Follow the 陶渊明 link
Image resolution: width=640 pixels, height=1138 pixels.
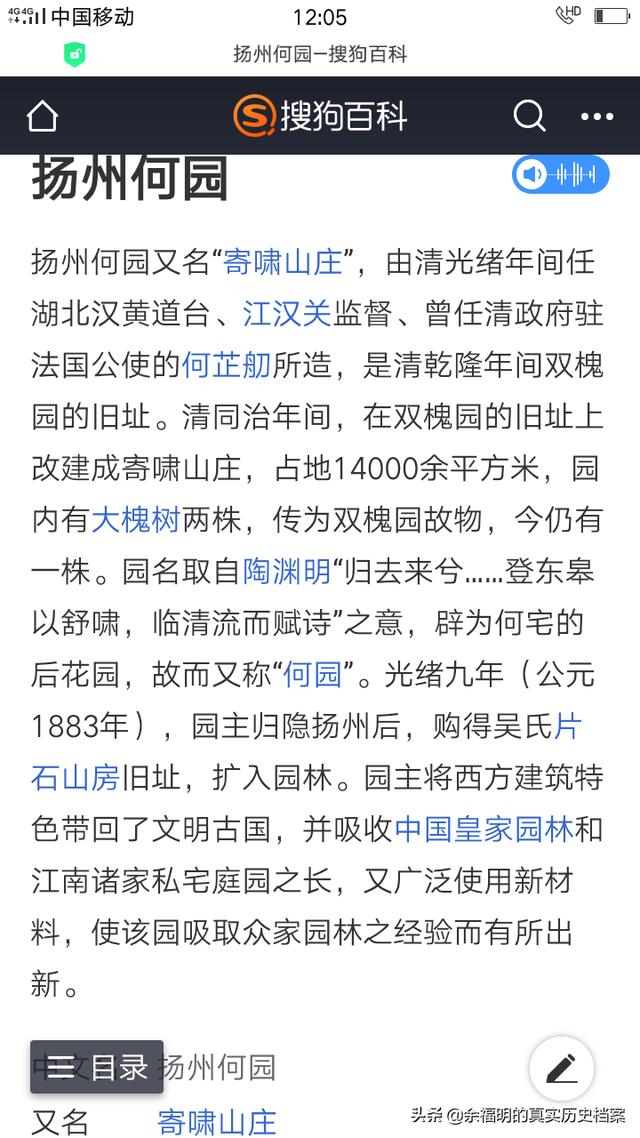pyautogui.click(x=286, y=571)
